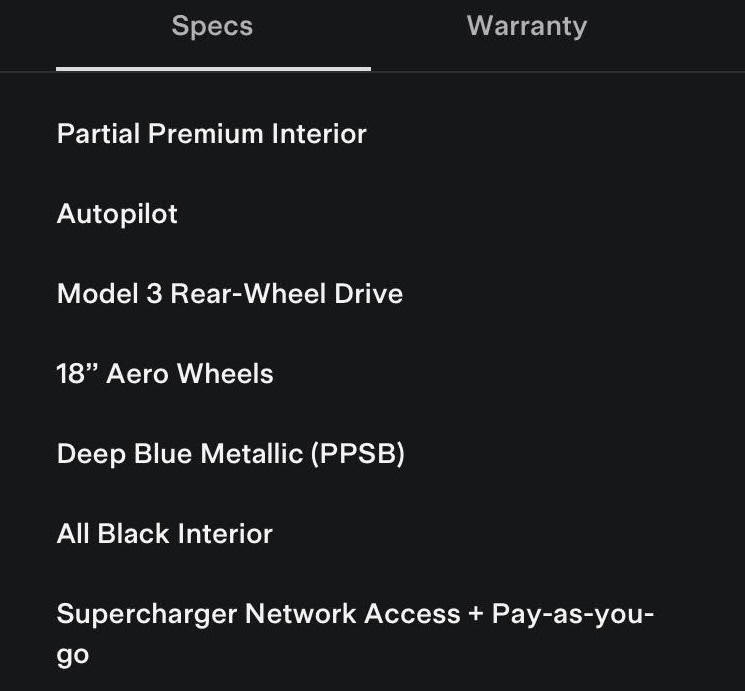Select the Specs tab
Image resolution: width=745 pixels, height=691 pixels.
[212, 27]
